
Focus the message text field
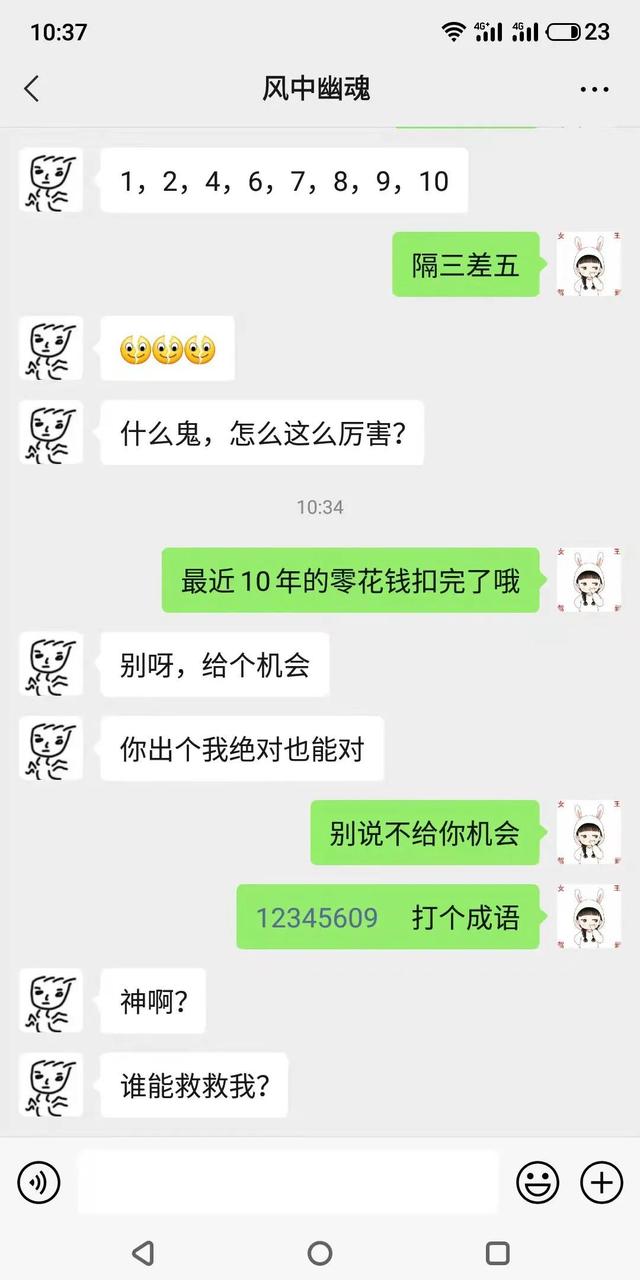[288, 1183]
